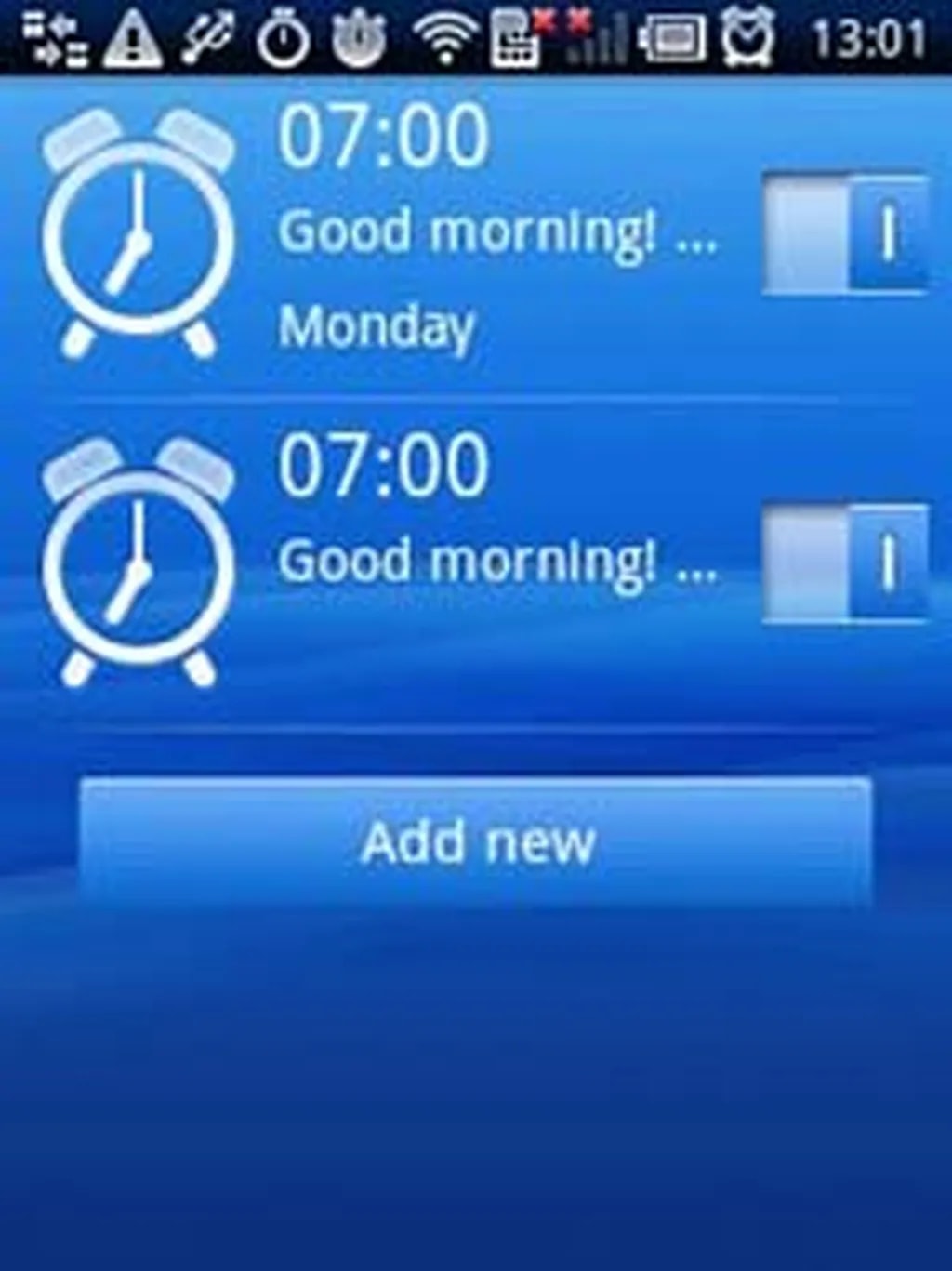The height and width of the screenshot is (1271, 952).
Task: Toggle the switch of the alarm without weekday
Action: pos(844,562)
